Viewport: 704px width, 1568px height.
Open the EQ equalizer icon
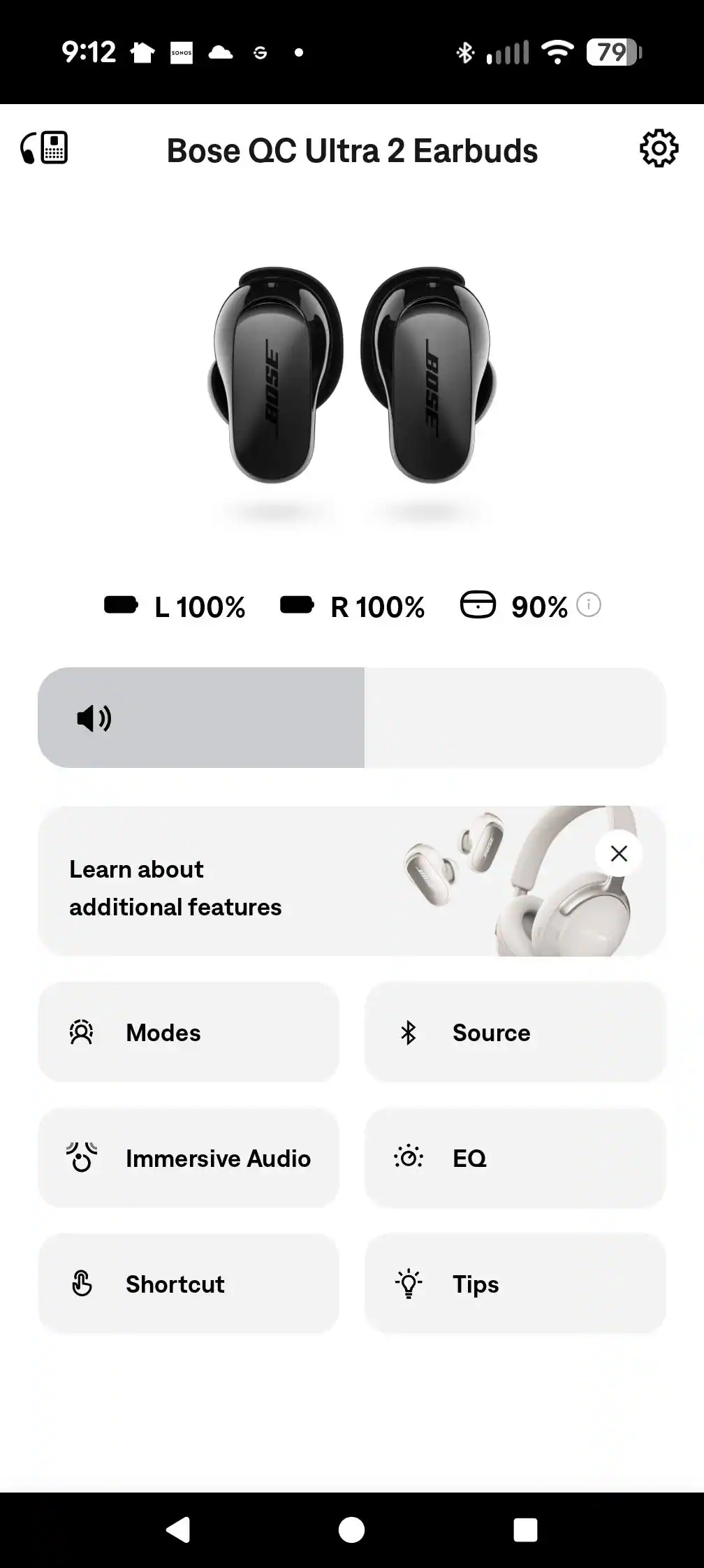pos(409,1159)
